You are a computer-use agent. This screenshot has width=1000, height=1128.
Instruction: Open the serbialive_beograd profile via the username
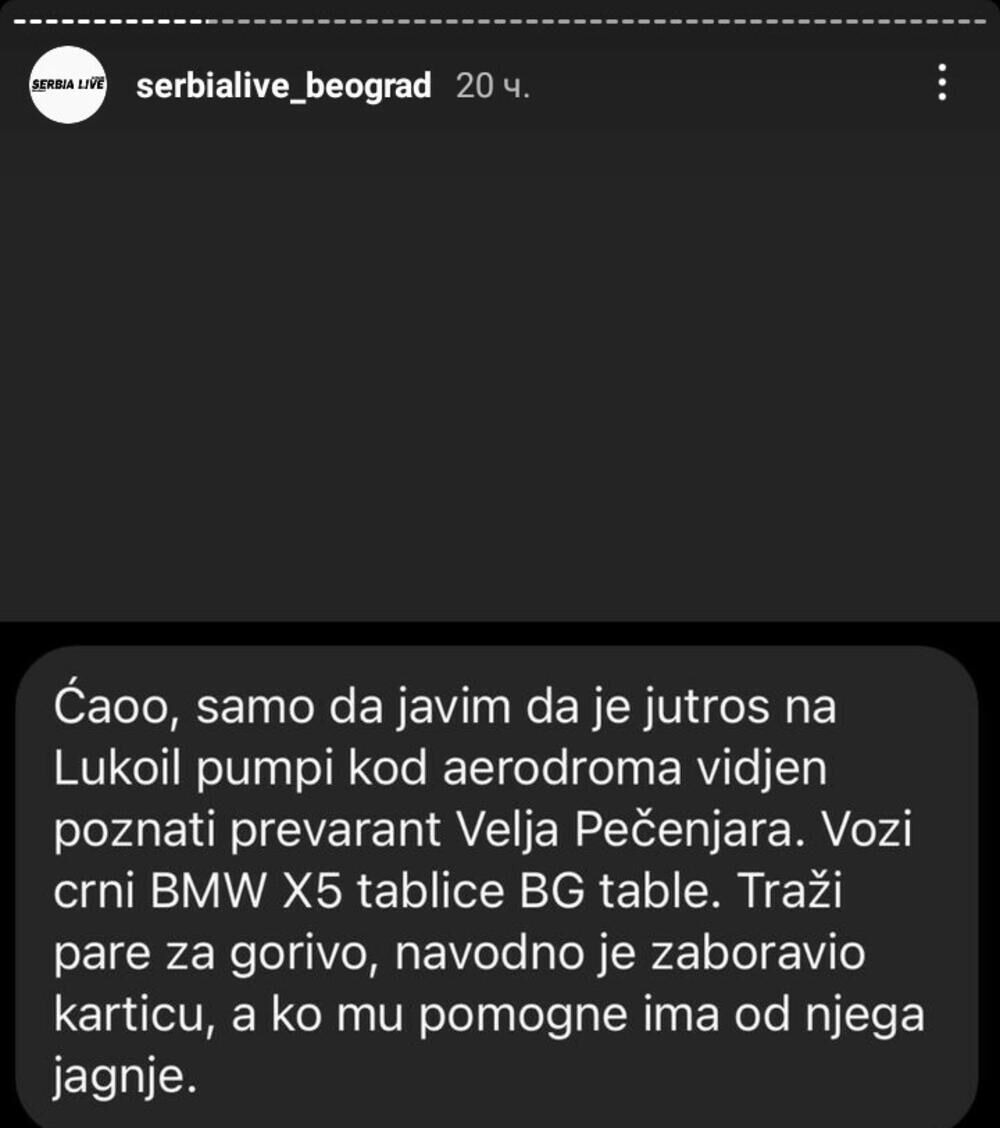(x=283, y=86)
